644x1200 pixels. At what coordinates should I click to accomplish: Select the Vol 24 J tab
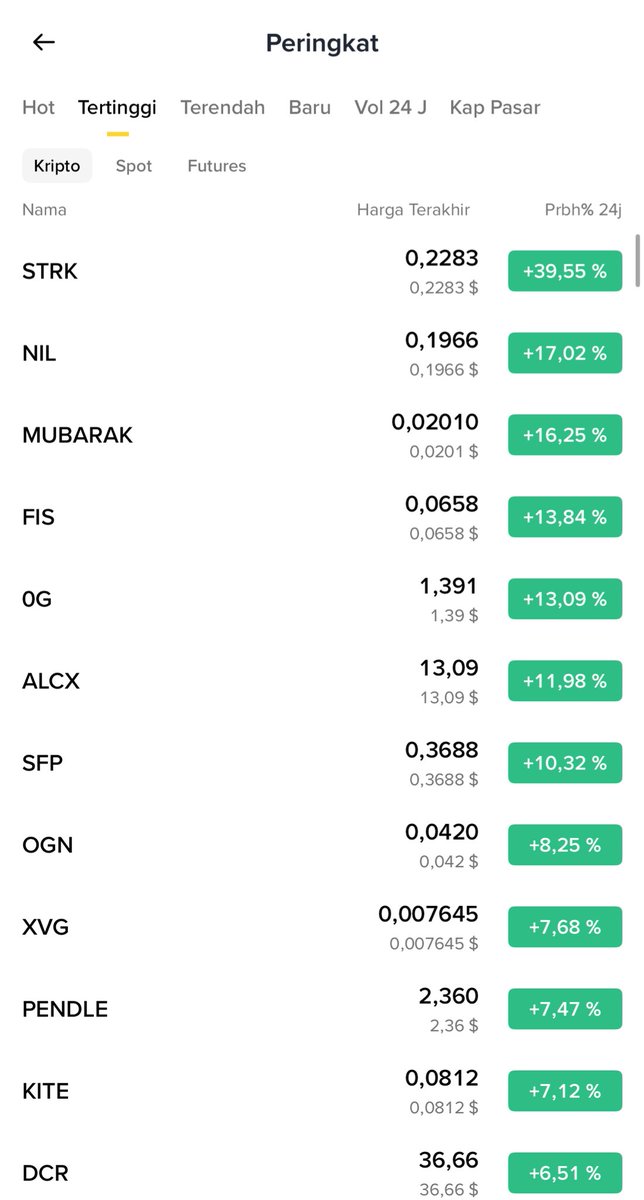pyautogui.click(x=390, y=107)
